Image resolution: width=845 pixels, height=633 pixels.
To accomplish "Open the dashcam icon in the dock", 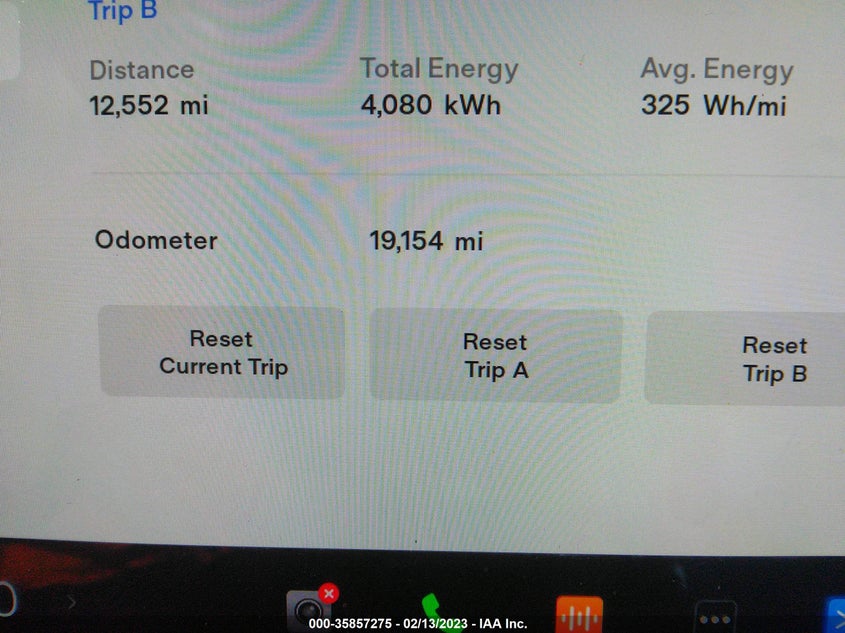I will click(x=309, y=609).
